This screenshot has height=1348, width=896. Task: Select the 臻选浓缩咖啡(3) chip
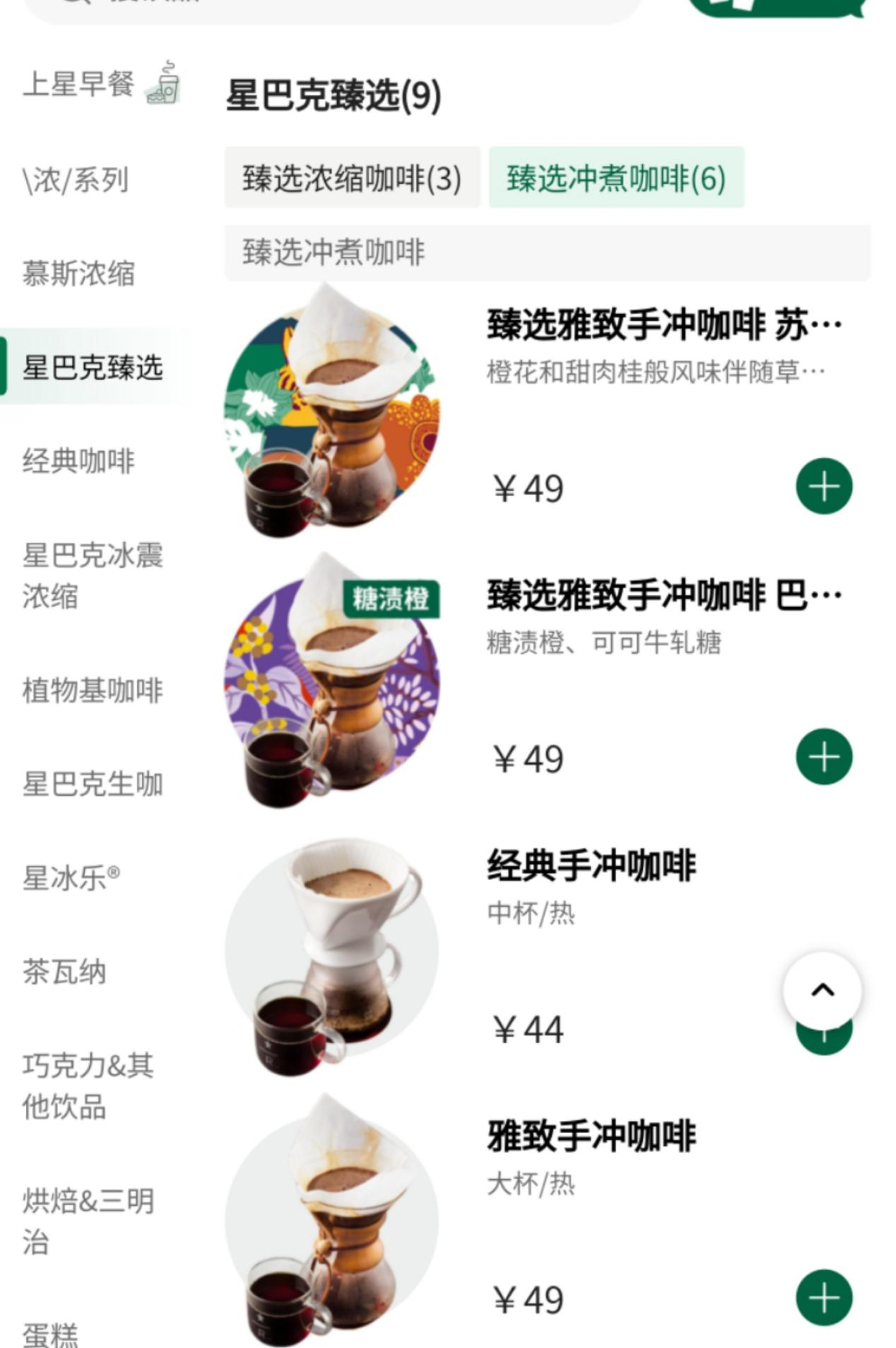352,178
